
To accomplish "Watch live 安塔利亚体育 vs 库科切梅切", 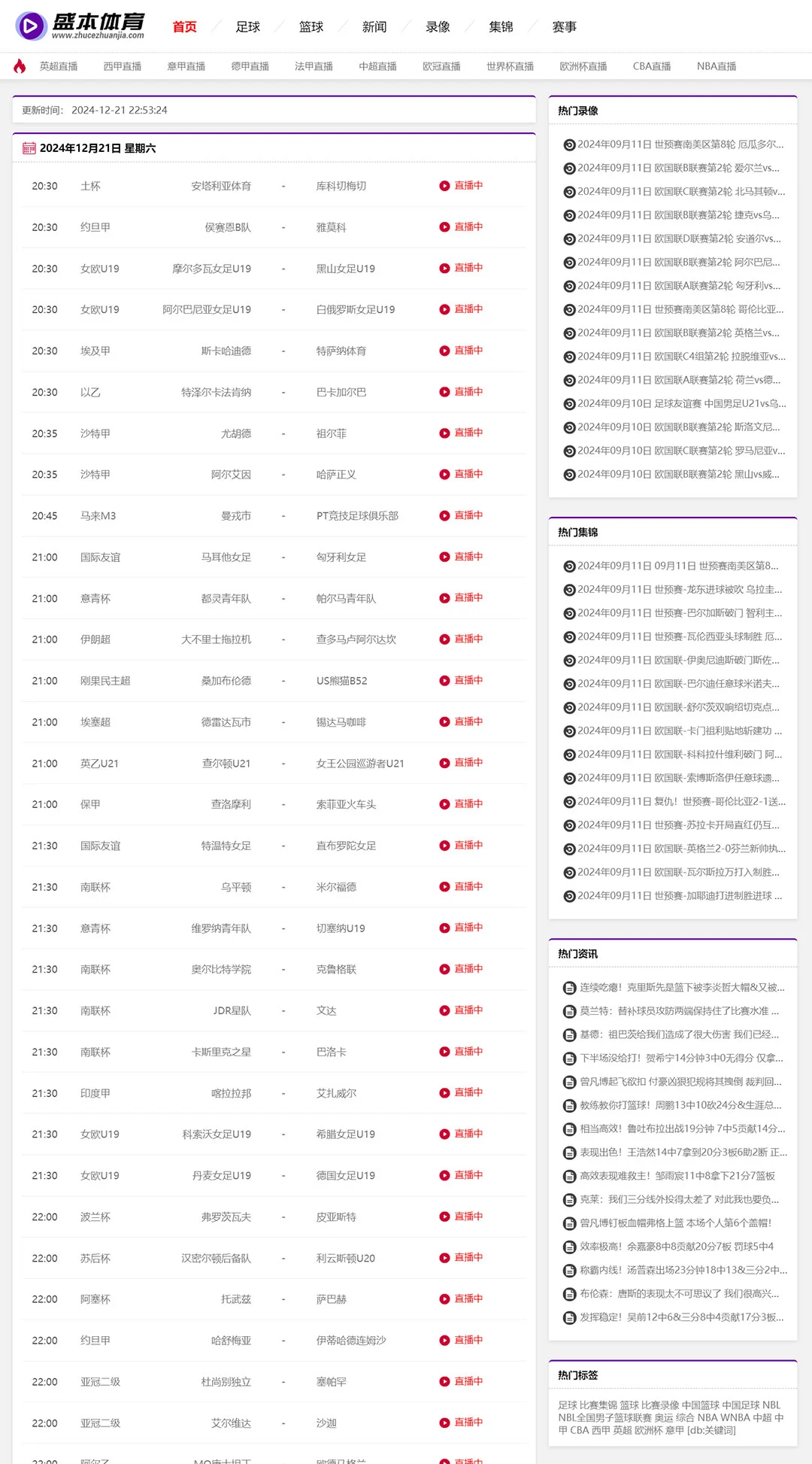I will click(462, 186).
